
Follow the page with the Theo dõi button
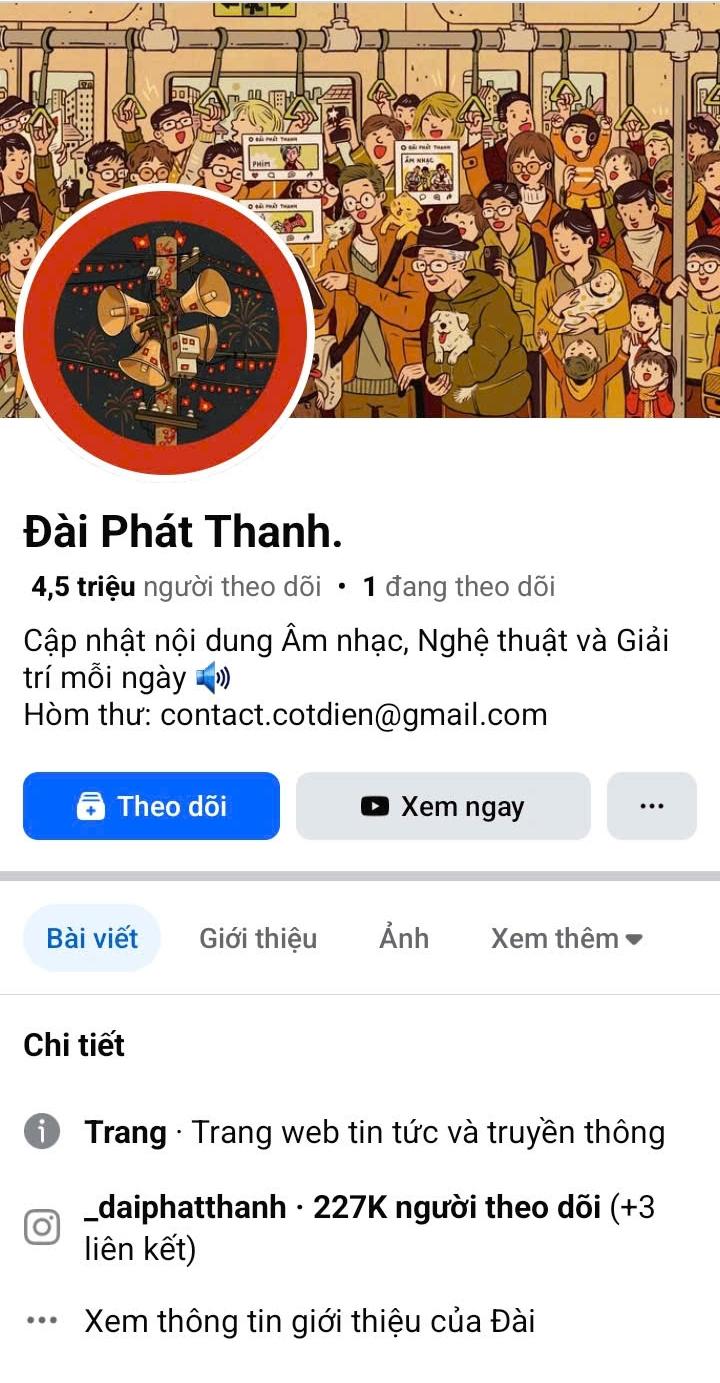(x=151, y=806)
